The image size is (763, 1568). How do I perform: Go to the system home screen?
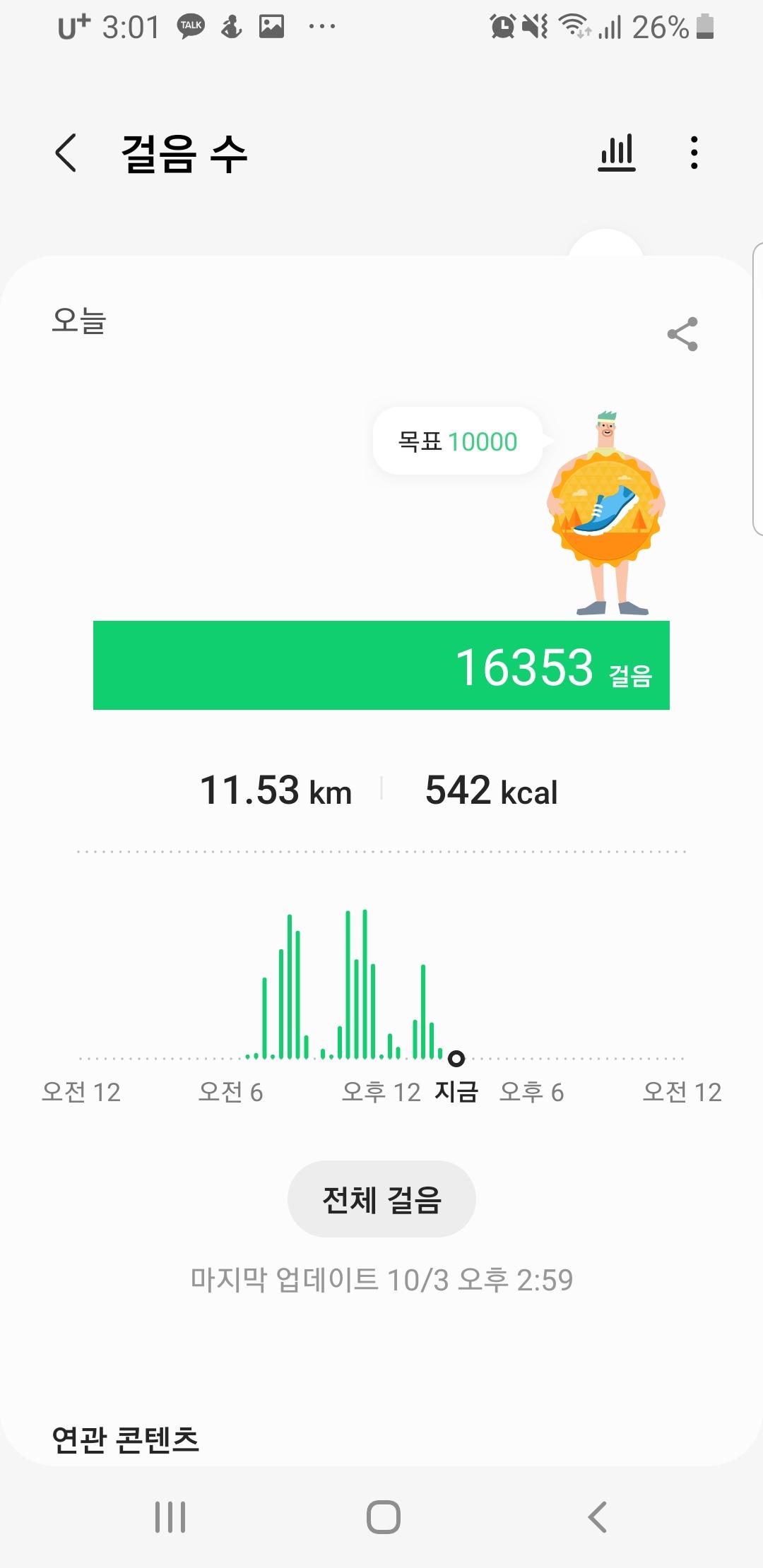point(384,1517)
